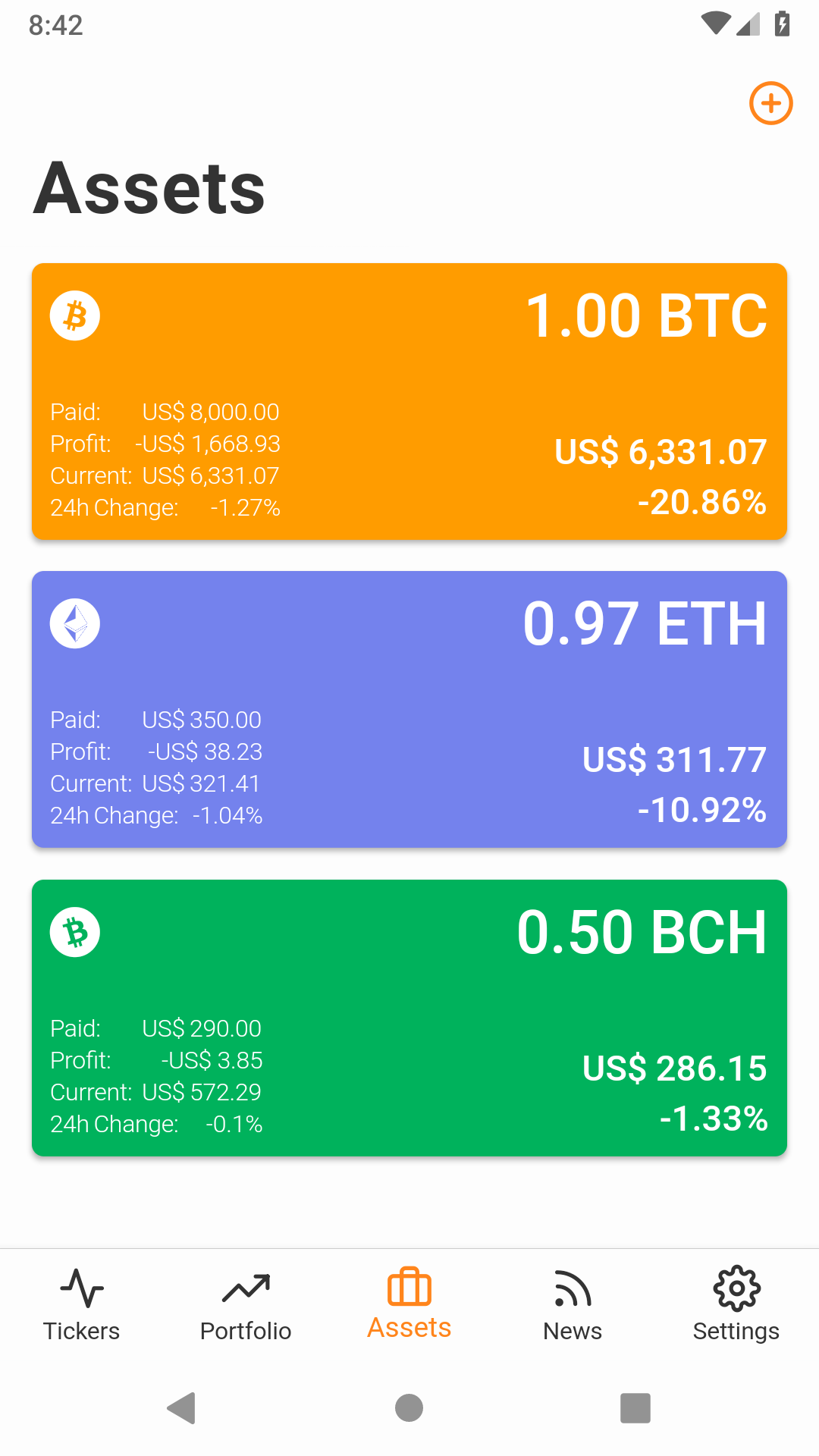
Task: Open the 1.00 BTC asset card
Action: [409, 401]
